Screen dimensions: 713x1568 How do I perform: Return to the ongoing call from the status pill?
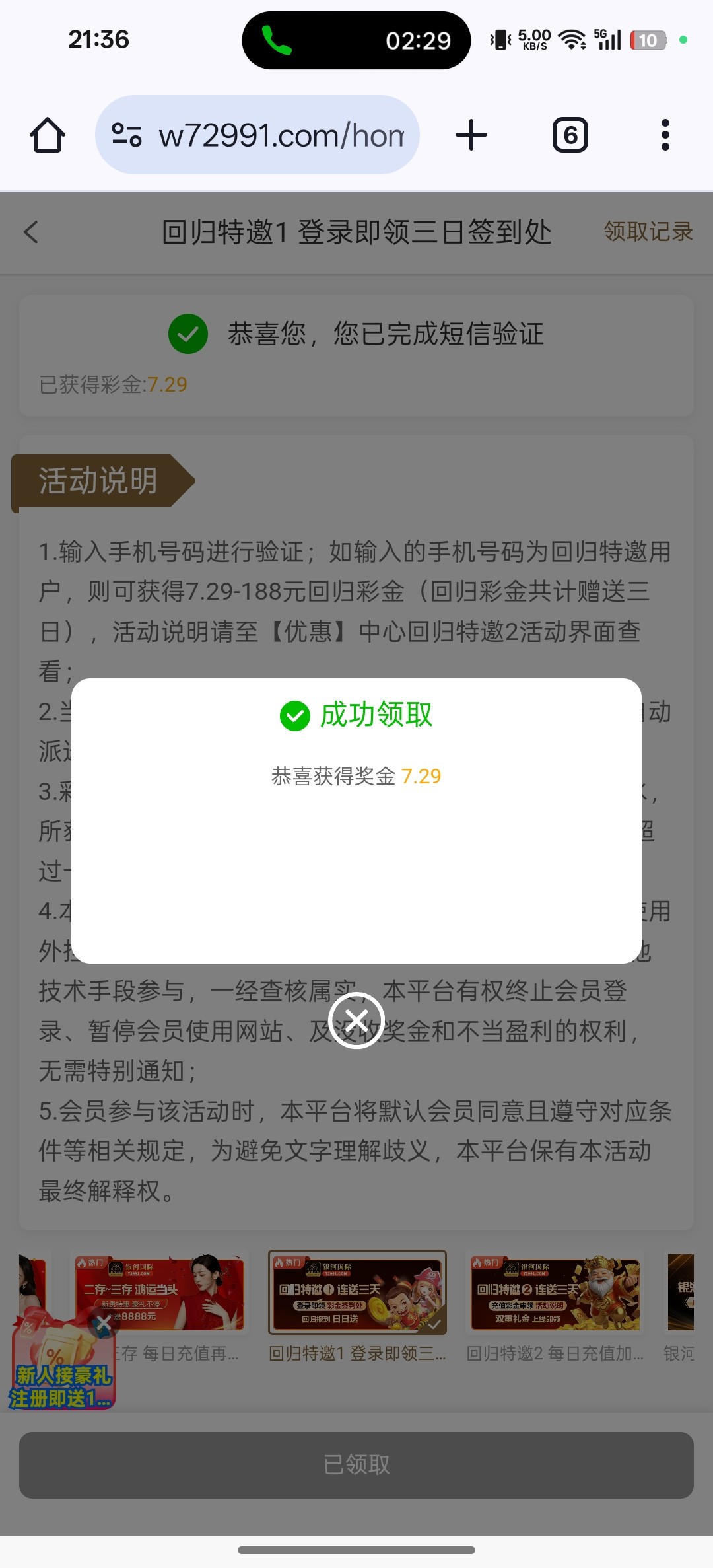coord(356,40)
